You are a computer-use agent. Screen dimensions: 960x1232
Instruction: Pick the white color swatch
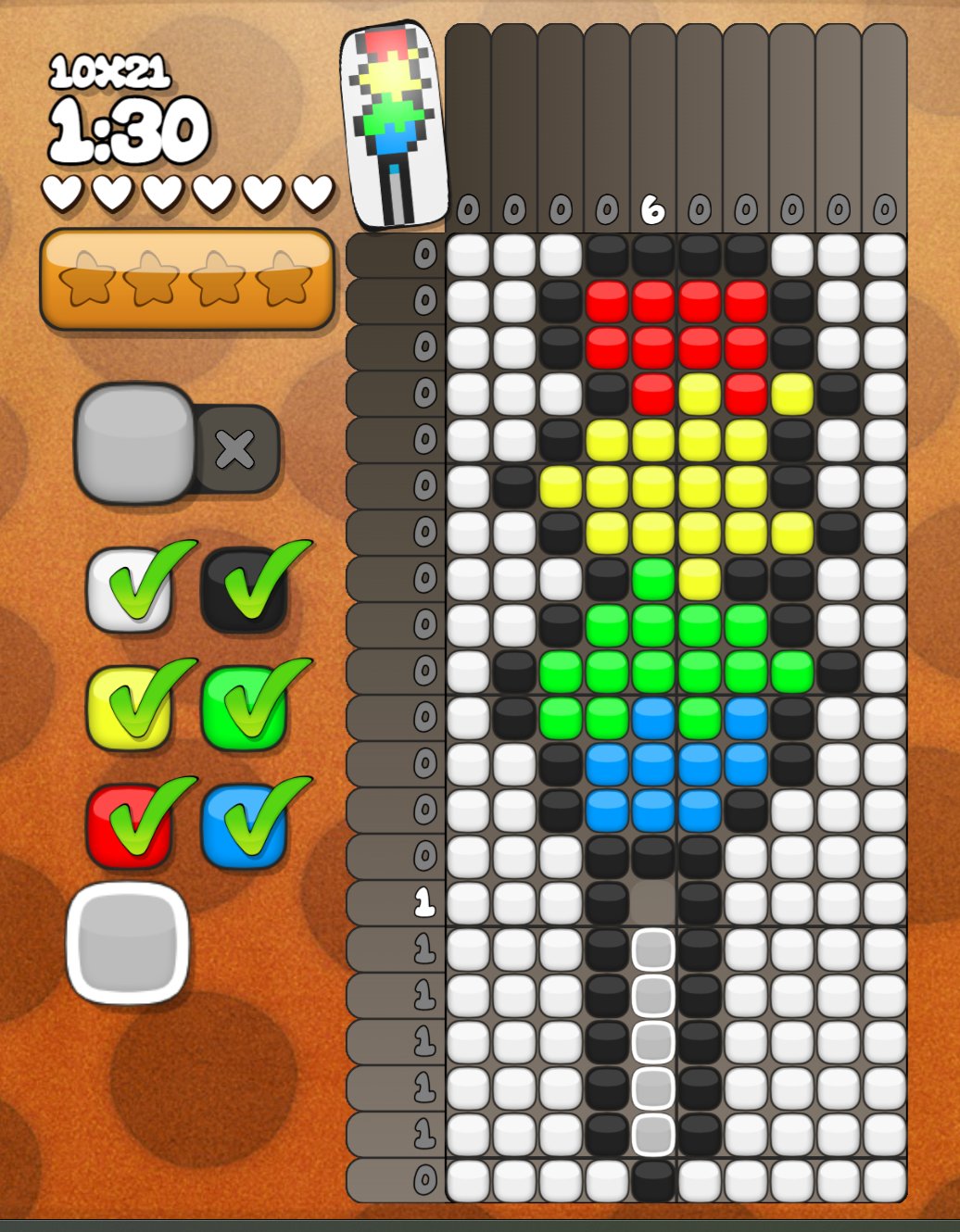(x=130, y=589)
